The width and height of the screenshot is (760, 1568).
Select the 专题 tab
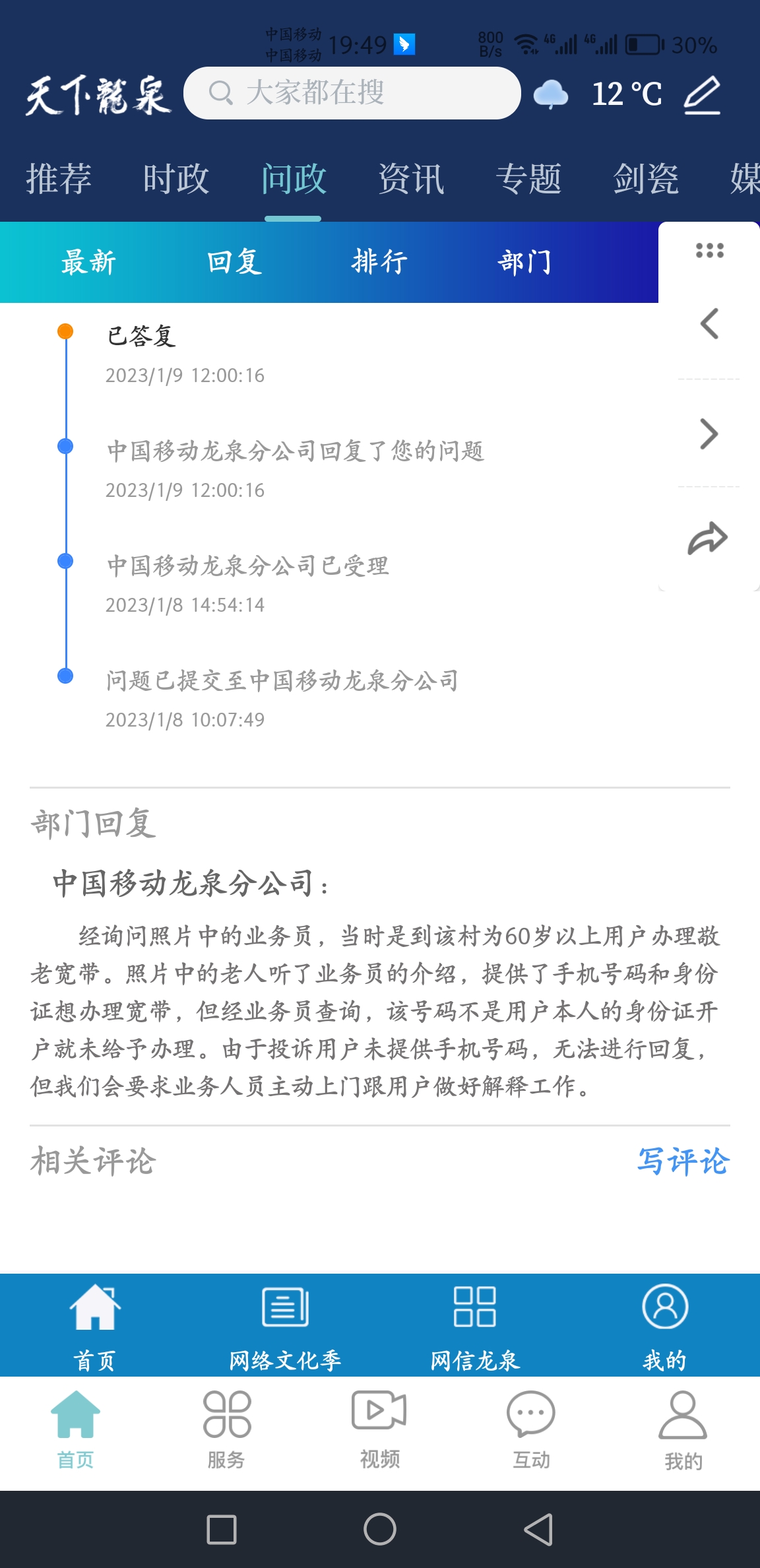point(528,179)
